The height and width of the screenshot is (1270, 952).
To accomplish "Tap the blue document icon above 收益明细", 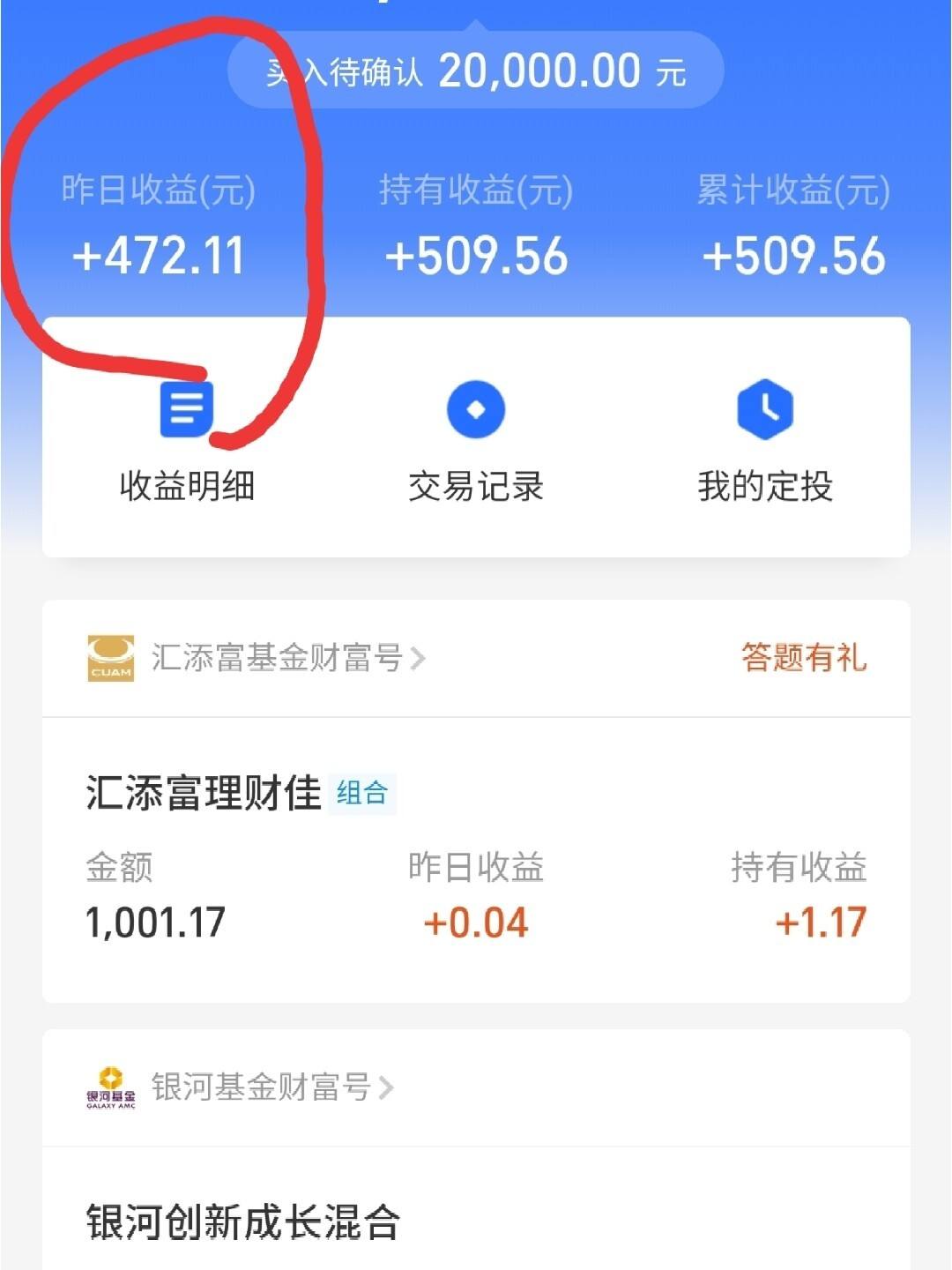I will click(x=188, y=407).
